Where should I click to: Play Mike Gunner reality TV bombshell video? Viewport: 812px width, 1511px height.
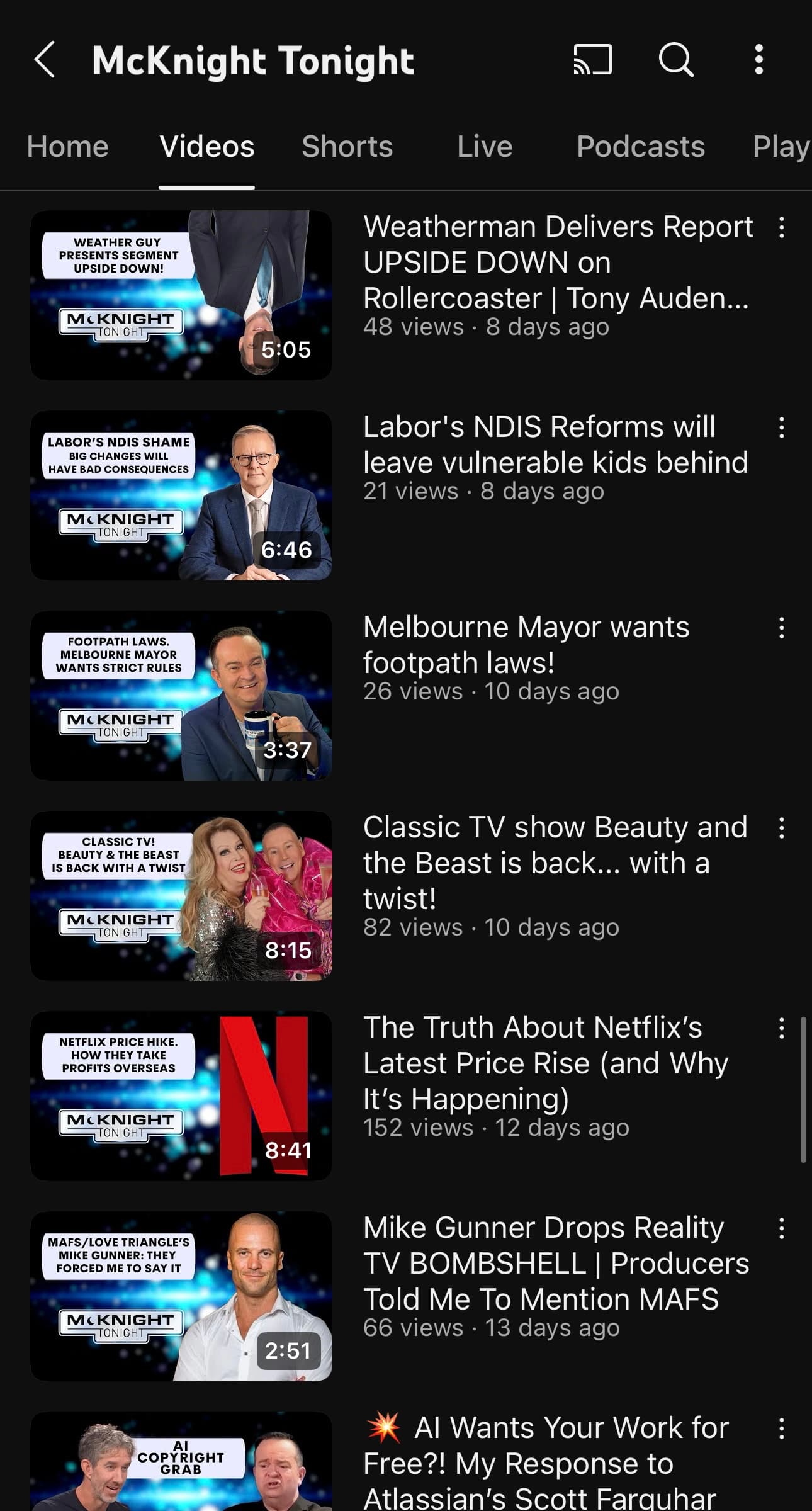click(181, 1296)
